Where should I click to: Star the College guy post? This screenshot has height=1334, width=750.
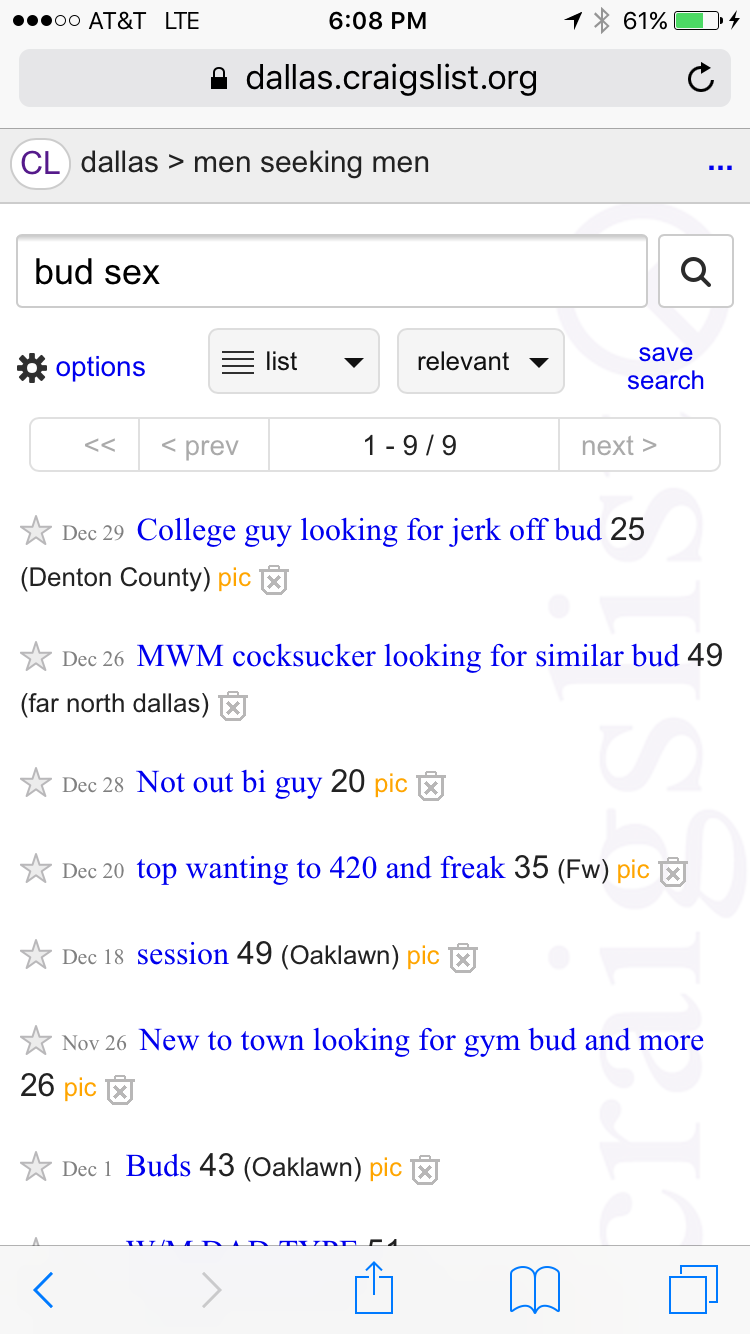[x=36, y=531]
